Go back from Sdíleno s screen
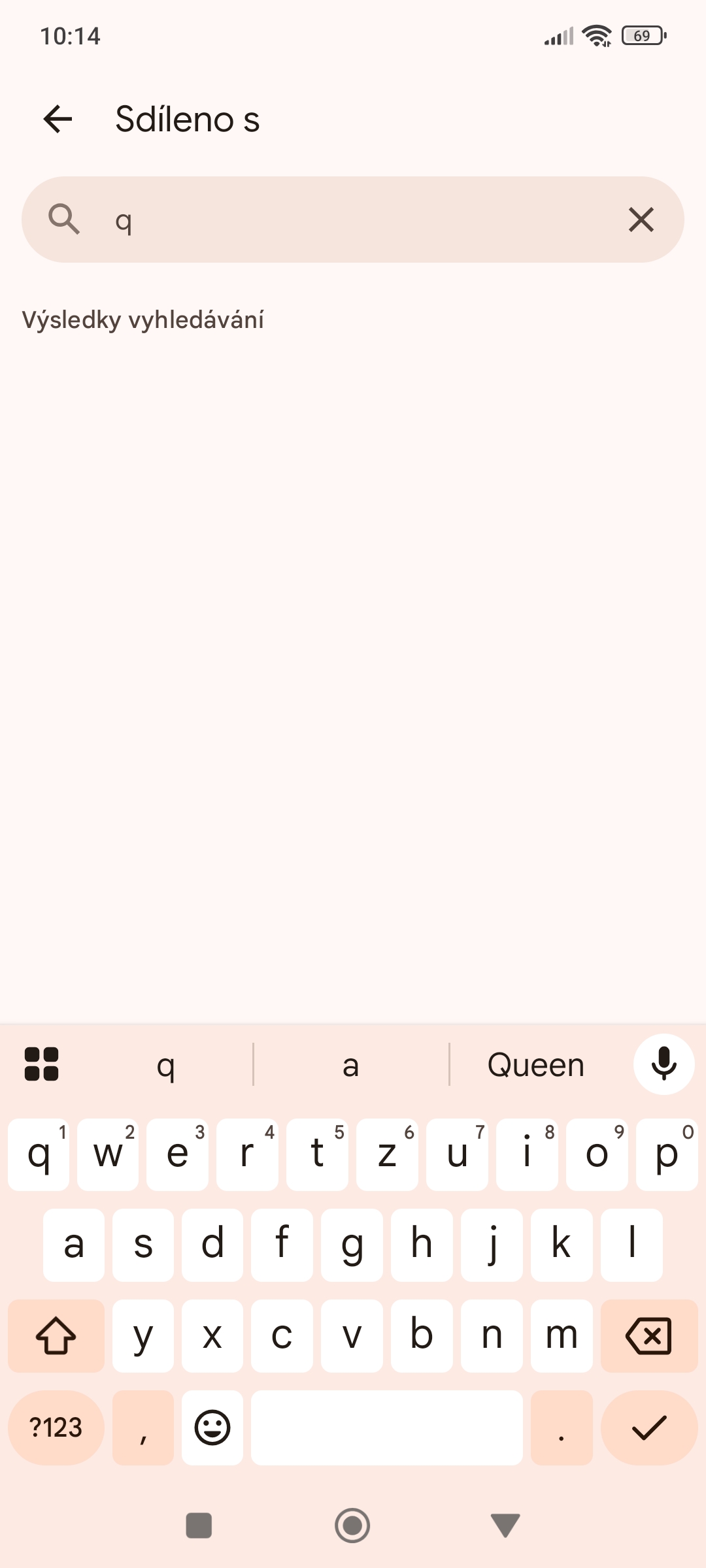The height and width of the screenshot is (1568, 706). click(x=58, y=119)
